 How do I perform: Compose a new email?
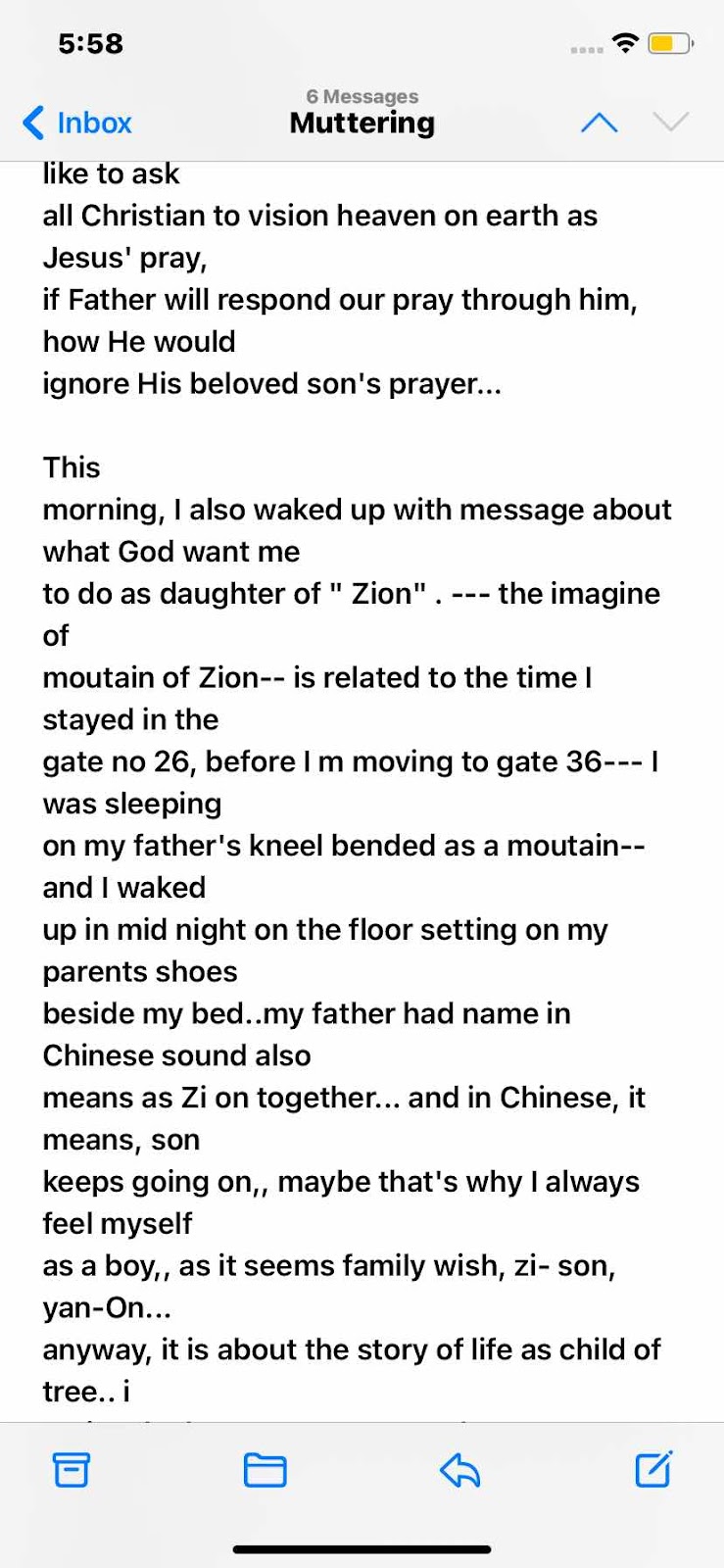(x=653, y=1468)
